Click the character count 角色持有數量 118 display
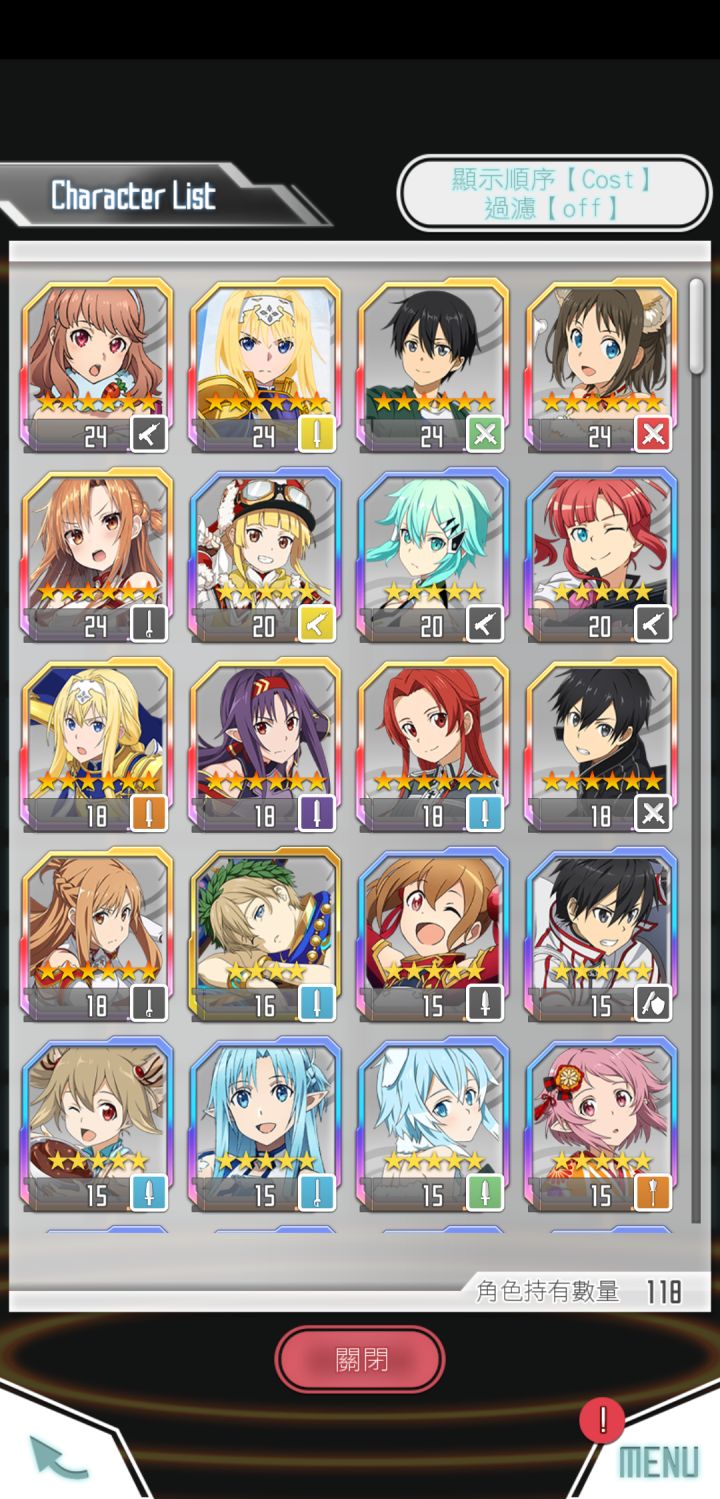Viewport: 720px width, 1499px height. point(577,1291)
